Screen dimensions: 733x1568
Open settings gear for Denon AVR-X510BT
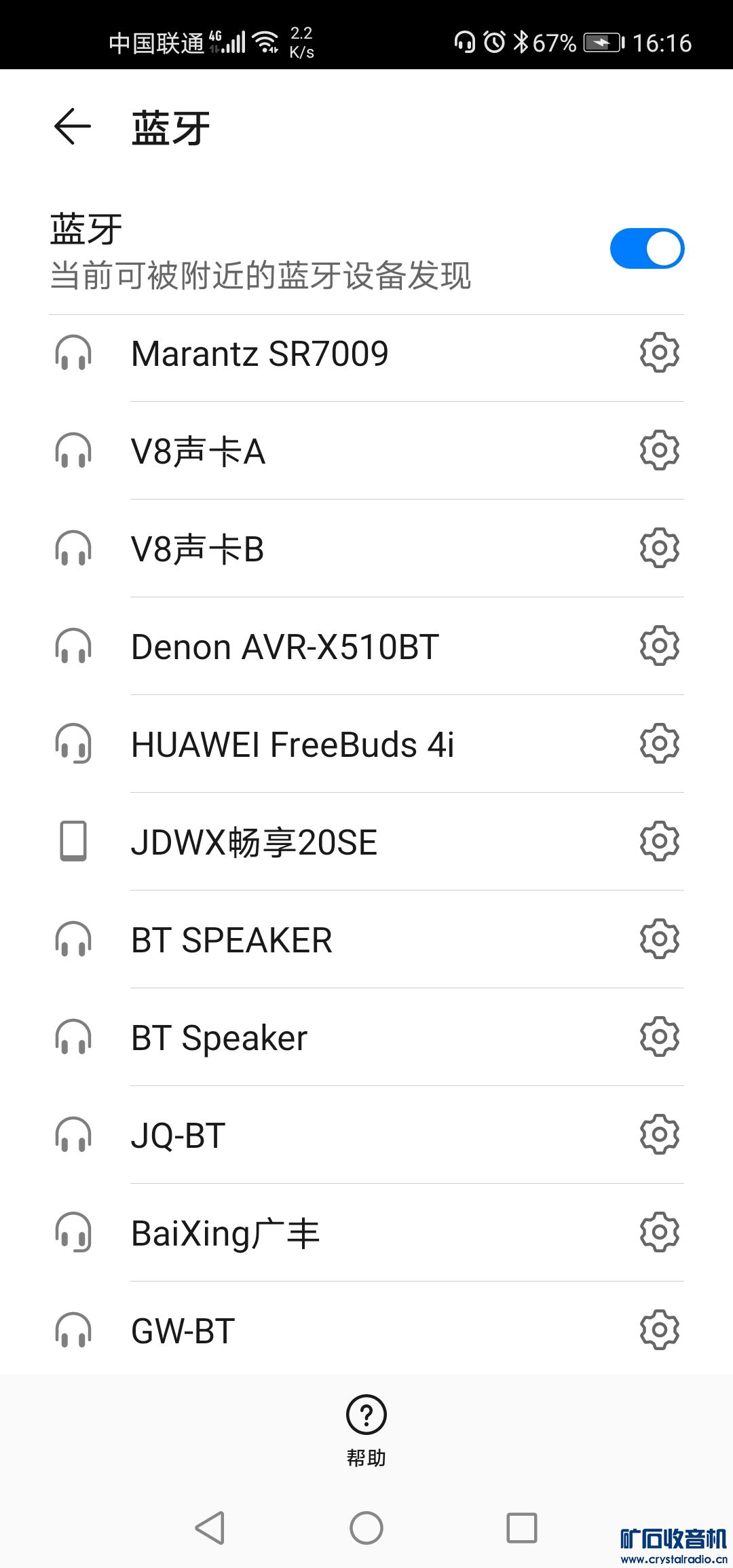coord(659,646)
